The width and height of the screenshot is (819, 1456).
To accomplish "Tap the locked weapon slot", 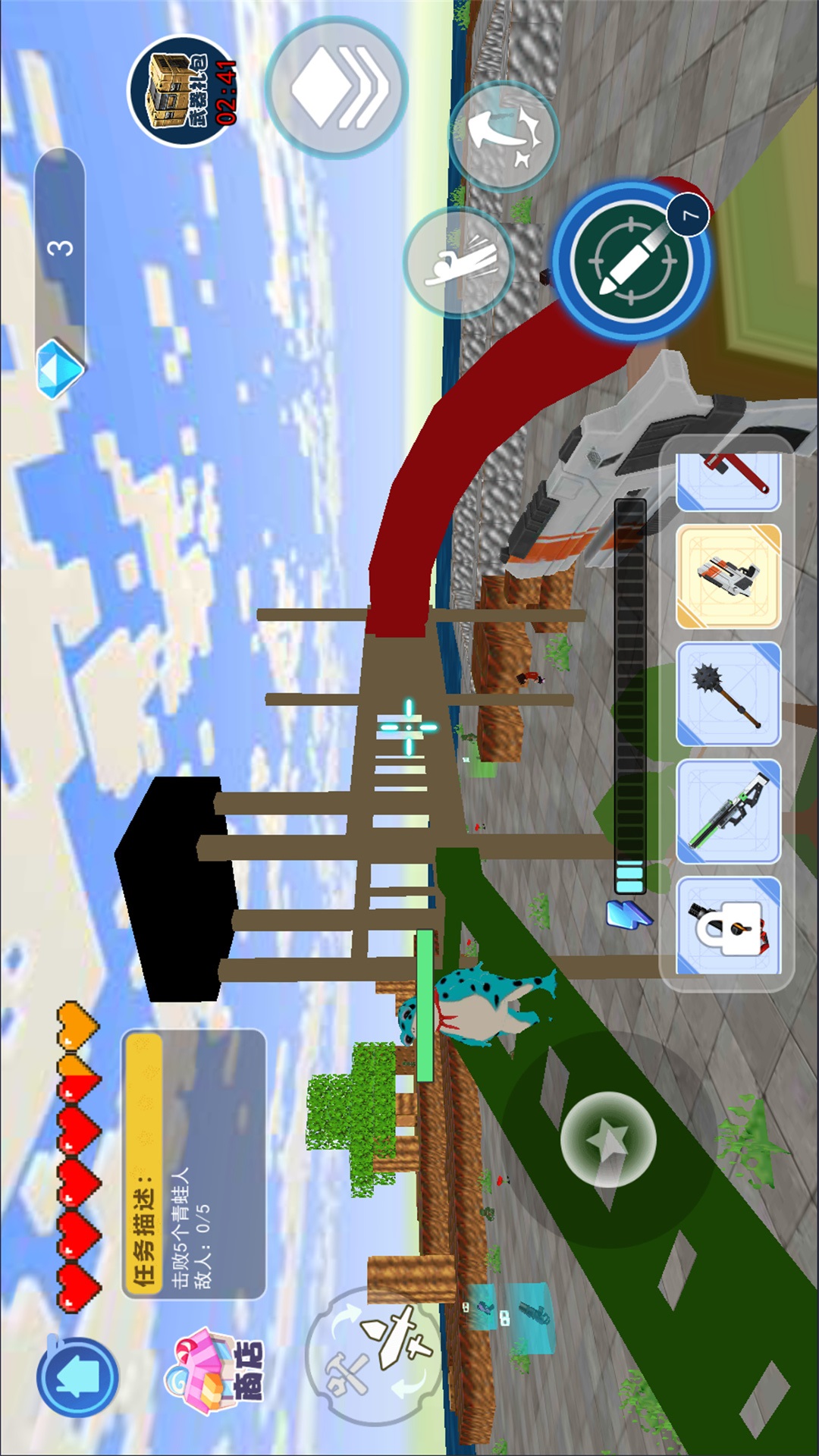I will tap(728, 926).
